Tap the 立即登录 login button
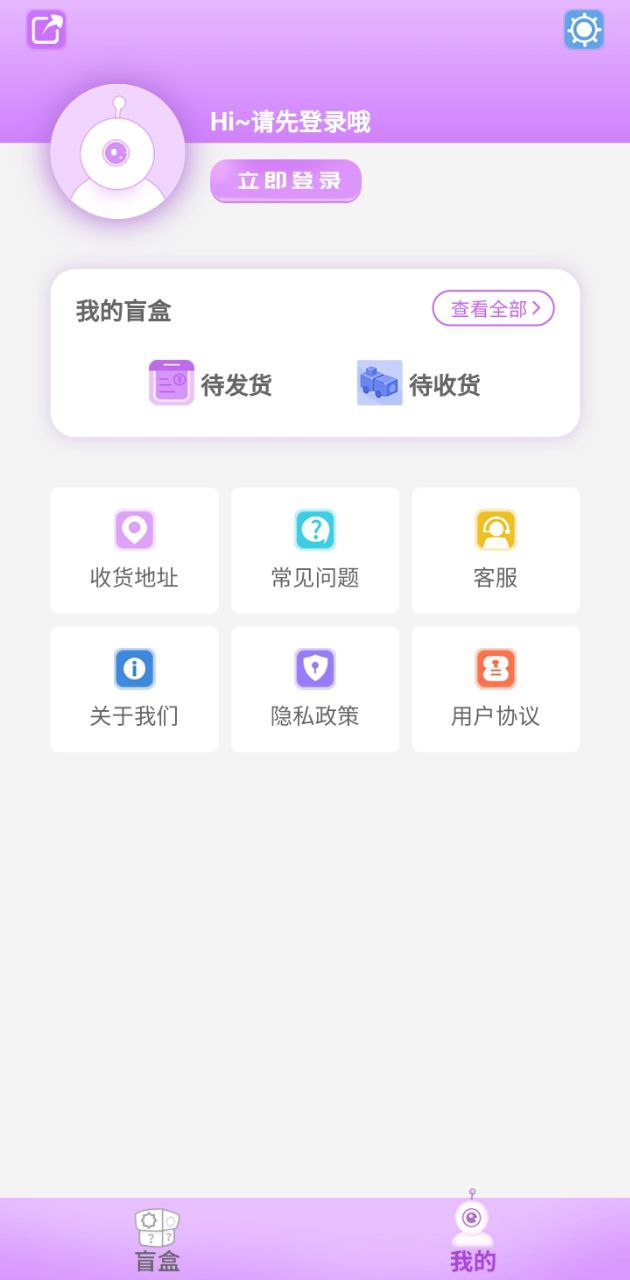Image resolution: width=630 pixels, height=1280 pixels. [x=286, y=181]
